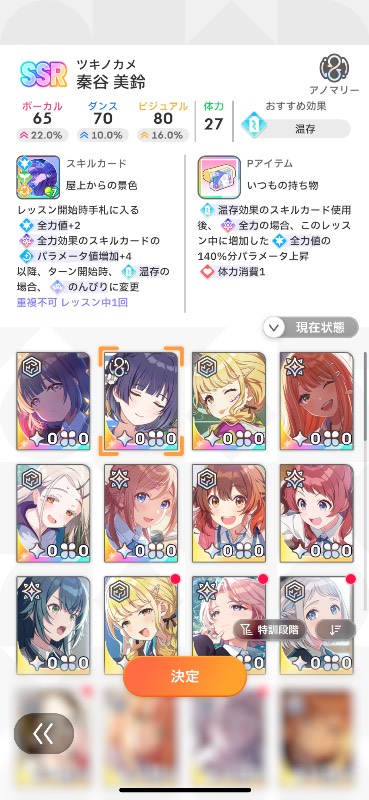Tap the highlighted 秦谷 美鈴 card with closed eyes
This screenshot has width=369, height=800.
coord(141,401)
